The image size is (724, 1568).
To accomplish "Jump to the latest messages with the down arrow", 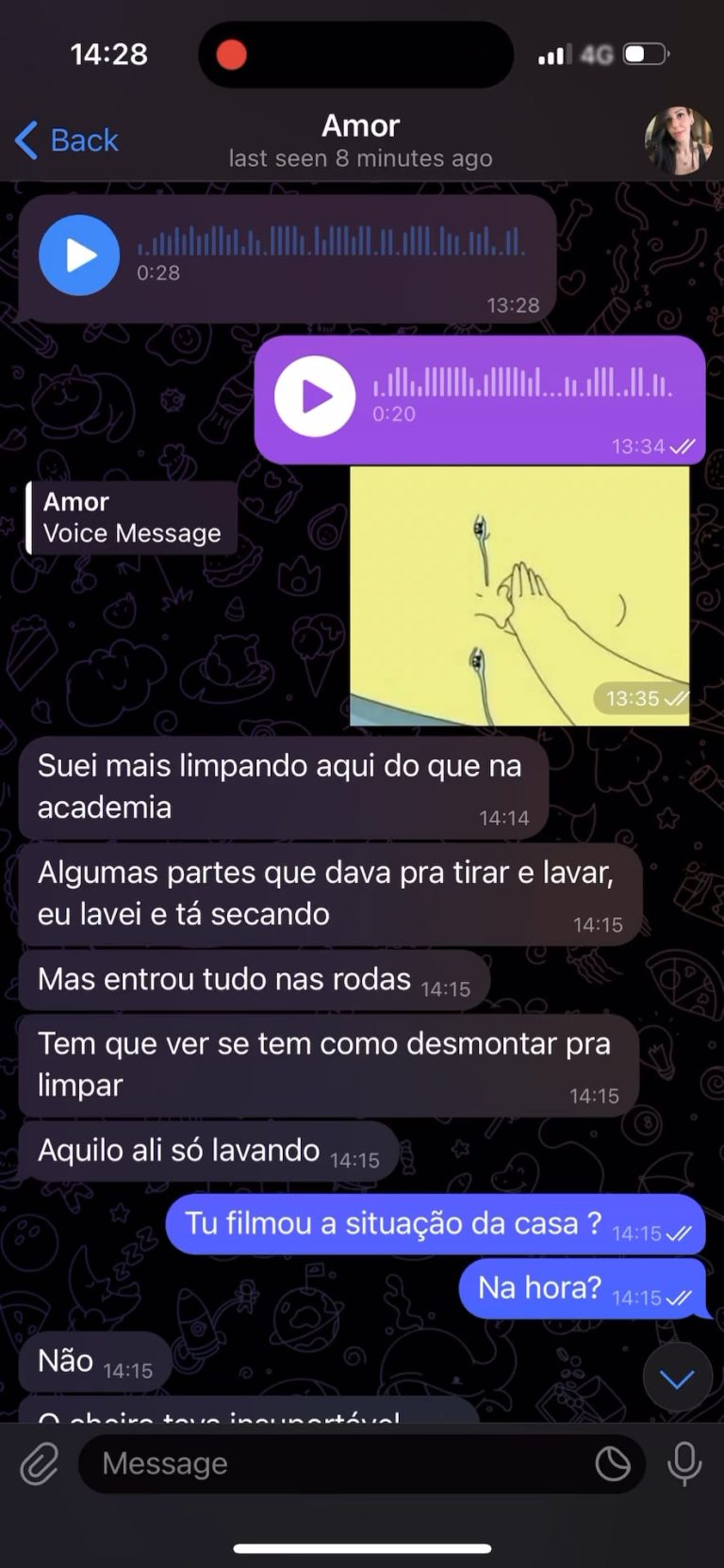I will pyautogui.click(x=677, y=1379).
